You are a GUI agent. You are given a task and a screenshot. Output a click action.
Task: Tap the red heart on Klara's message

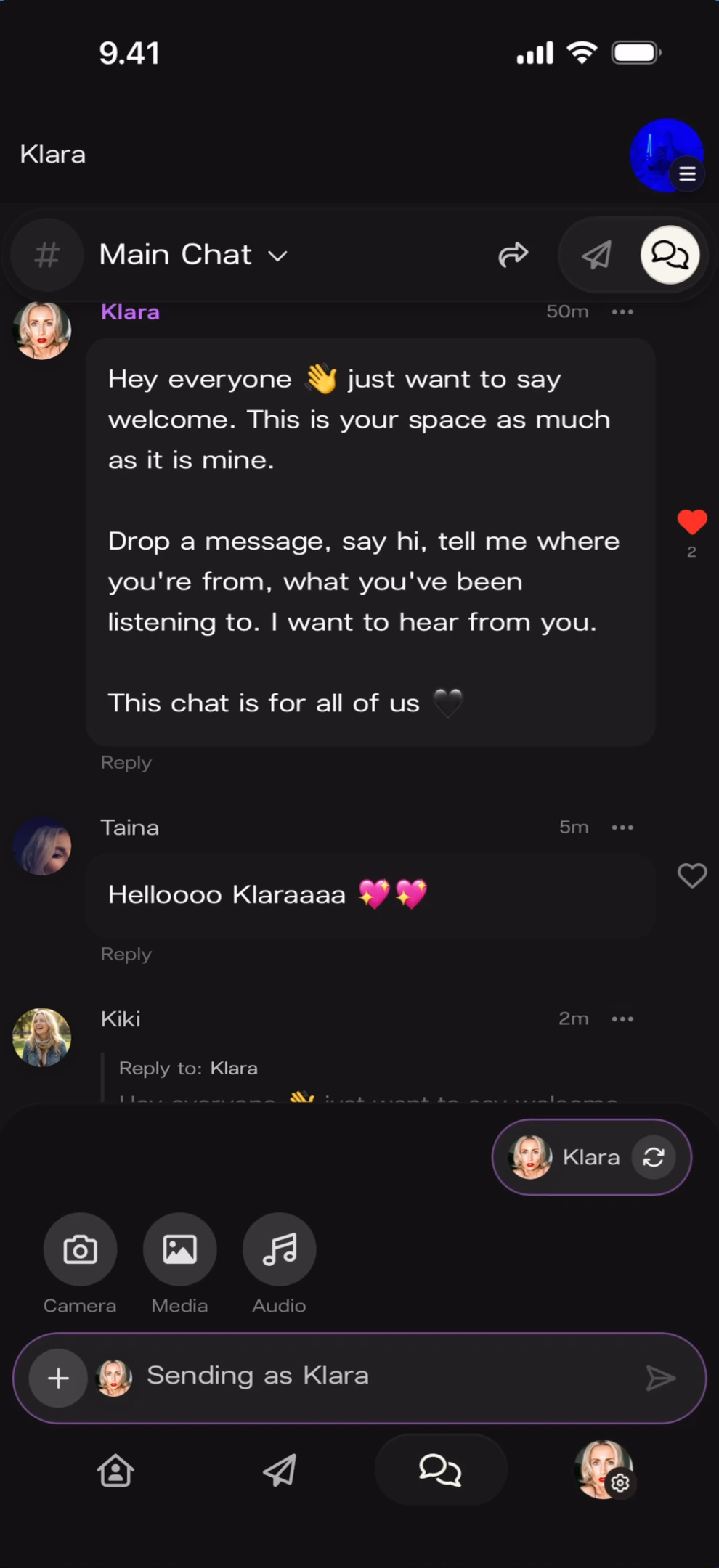[691, 521]
